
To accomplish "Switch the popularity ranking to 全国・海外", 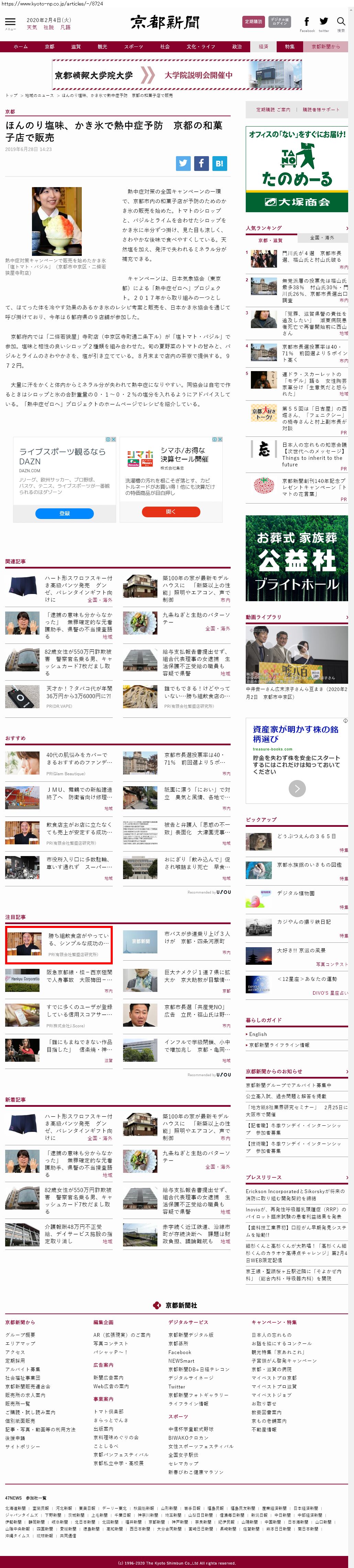I will (322, 237).
